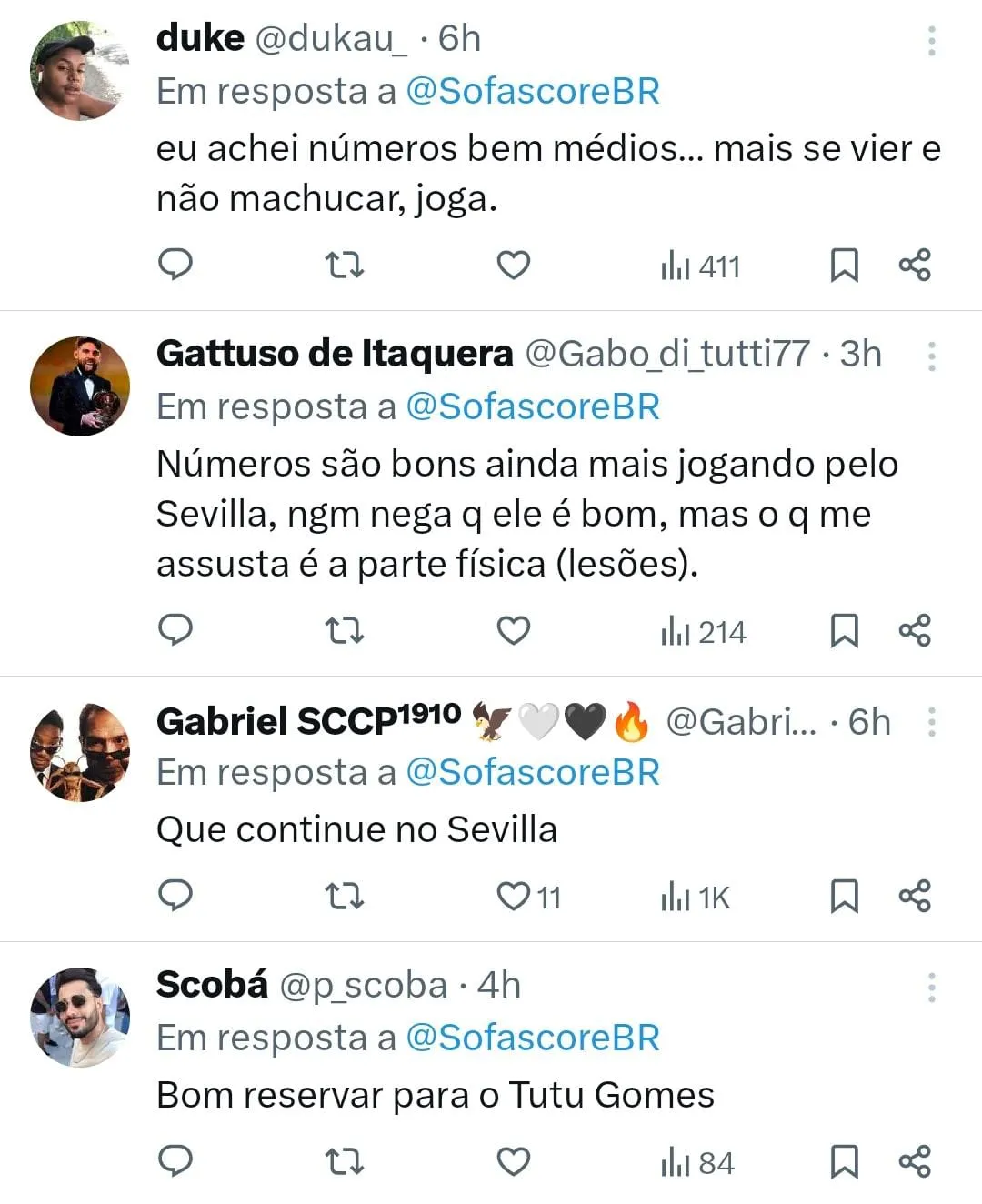View Gabriel SCCP's profile avatar
Screen dimensions: 982x1204
pos(80,751)
